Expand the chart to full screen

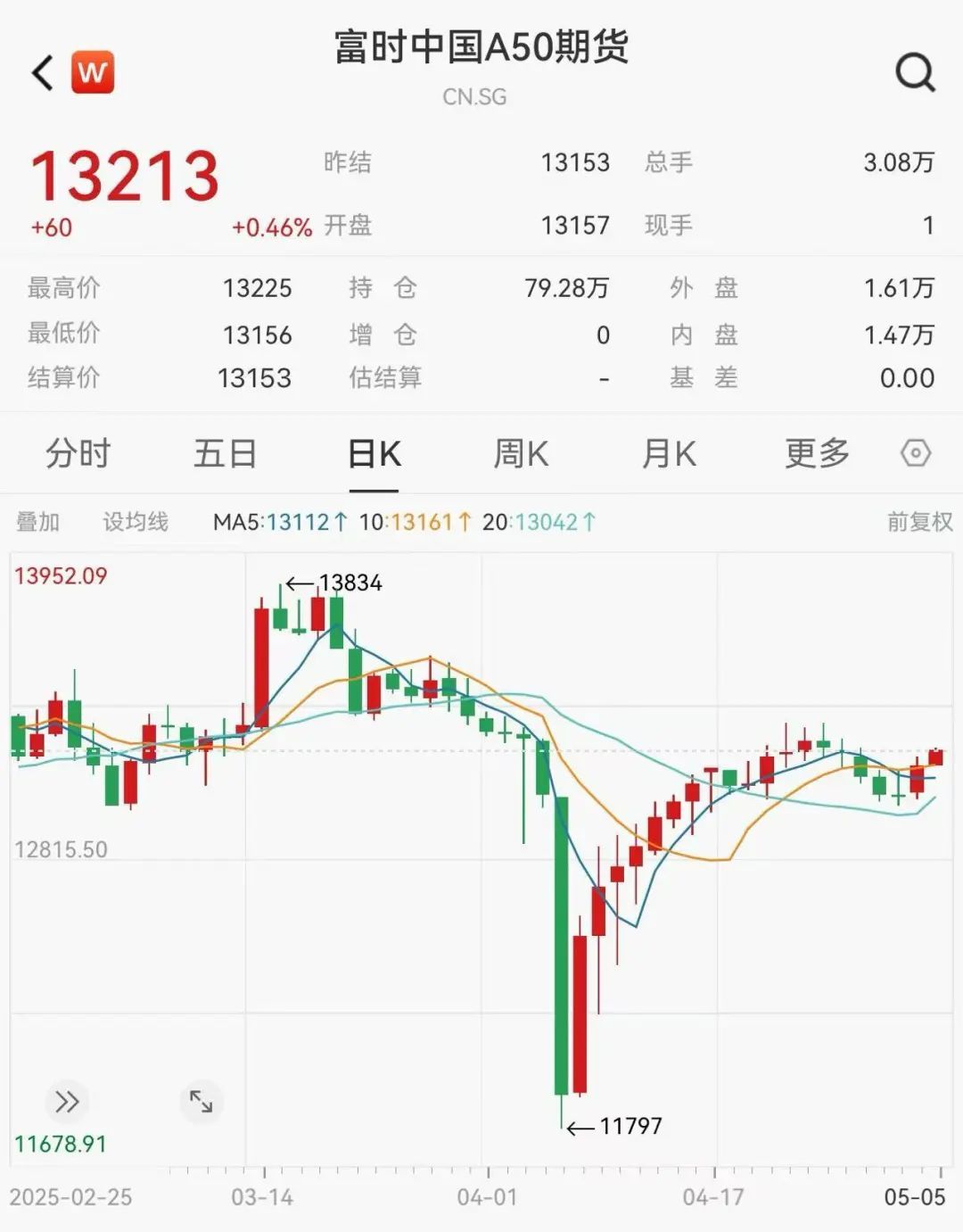point(202,1102)
